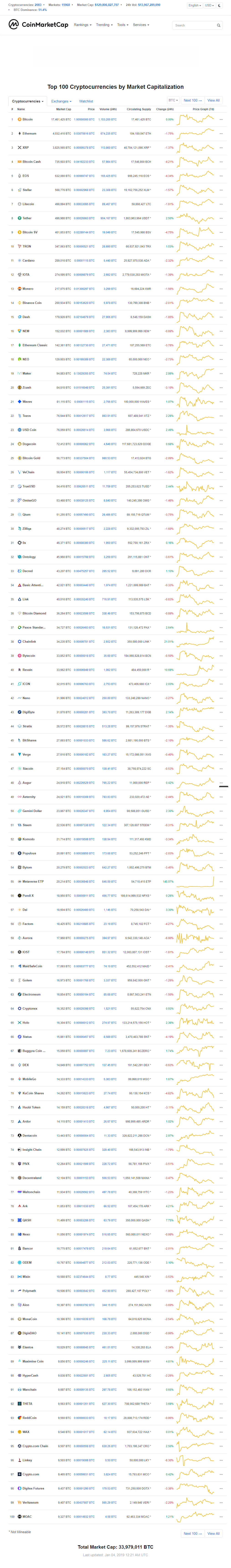Open the Dogecoin coin page
The height and width of the screenshot is (1568, 231).
[x=29, y=444]
